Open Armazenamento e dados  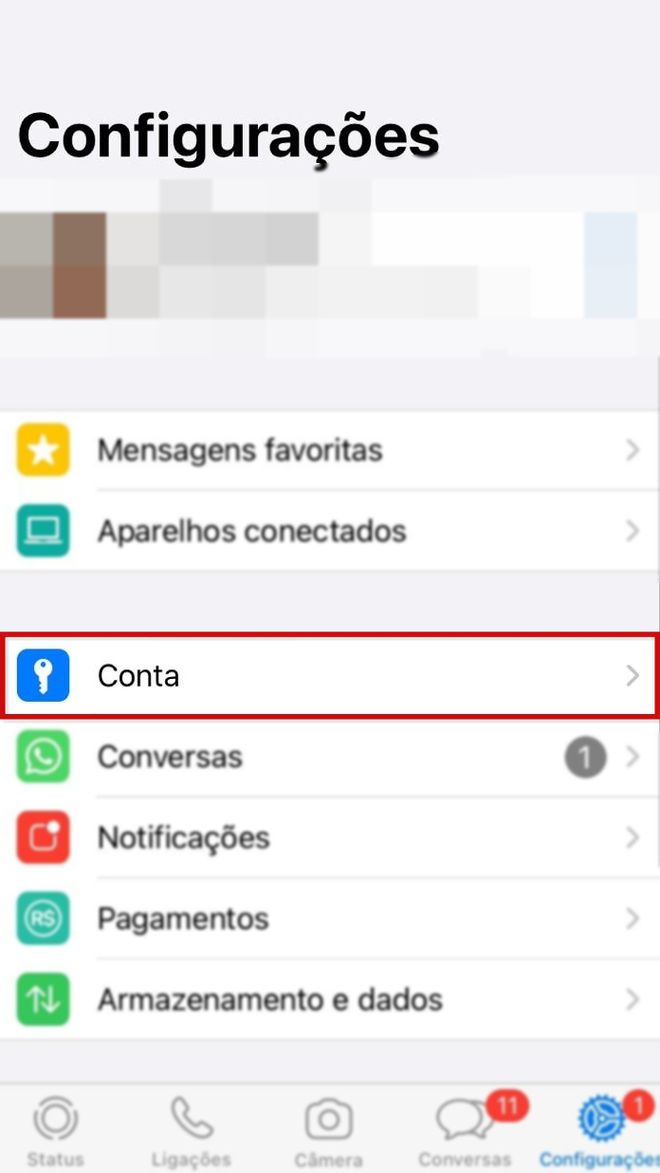point(330,999)
